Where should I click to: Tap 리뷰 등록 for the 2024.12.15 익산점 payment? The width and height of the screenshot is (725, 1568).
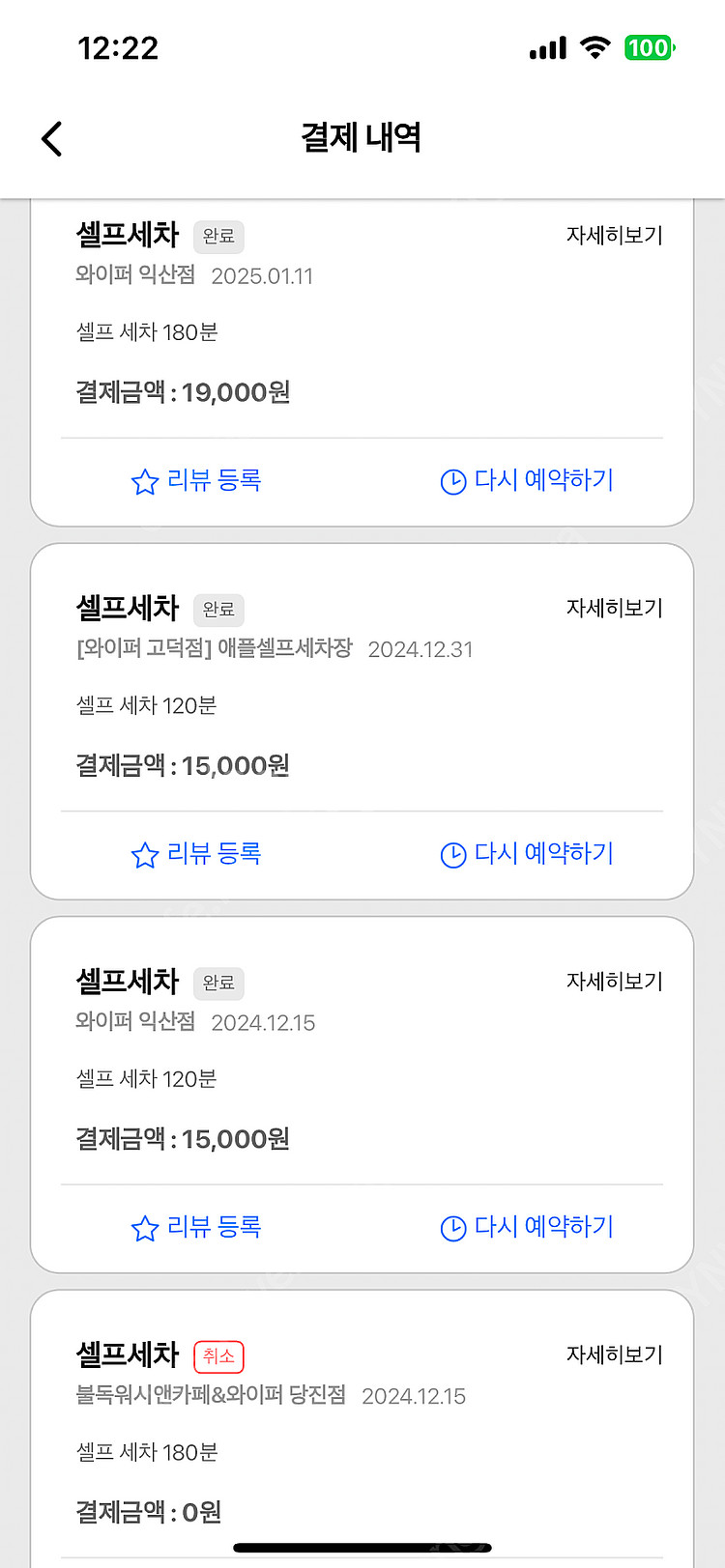coord(197,1227)
